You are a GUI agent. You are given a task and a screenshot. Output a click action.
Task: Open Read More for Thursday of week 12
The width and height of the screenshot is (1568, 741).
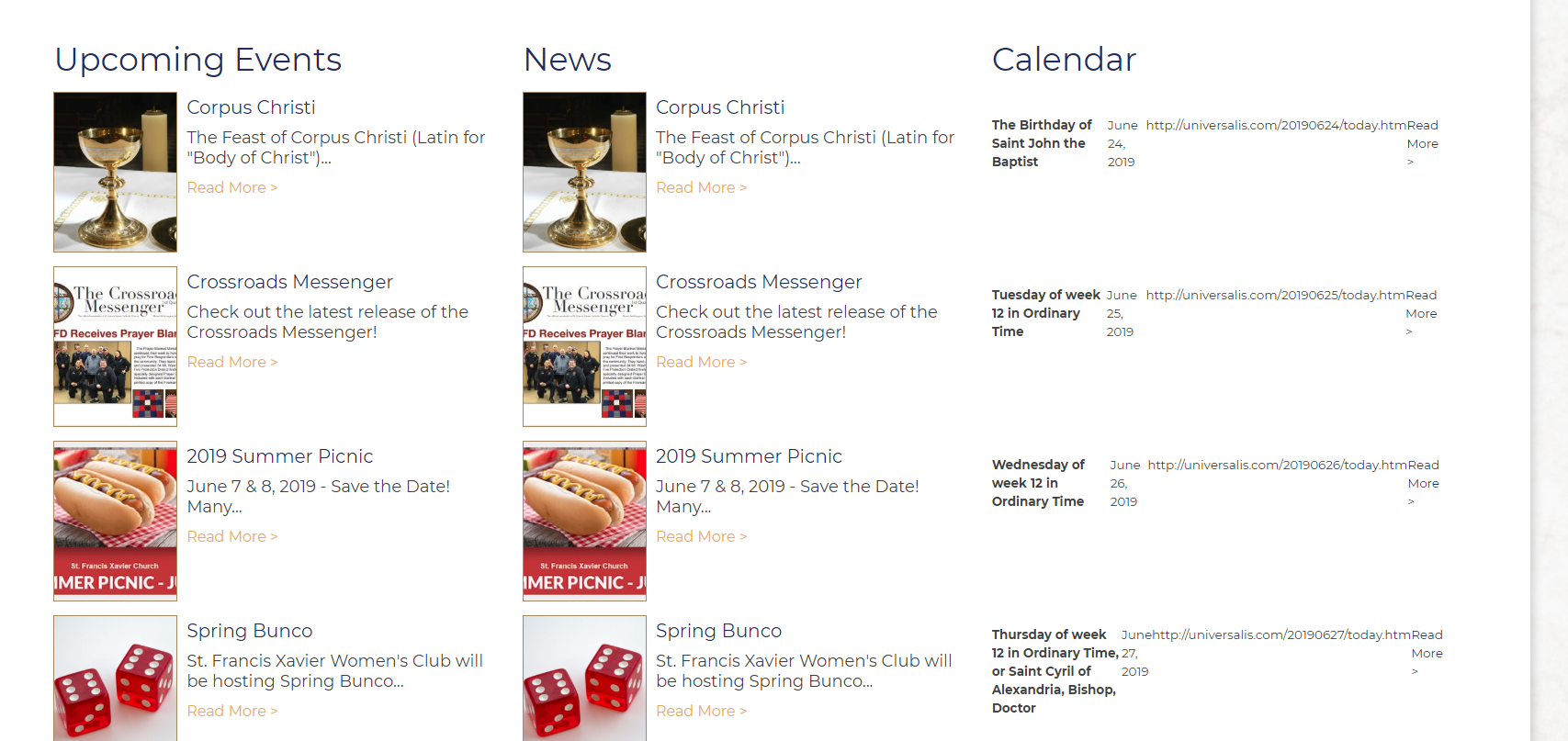pos(1427,653)
